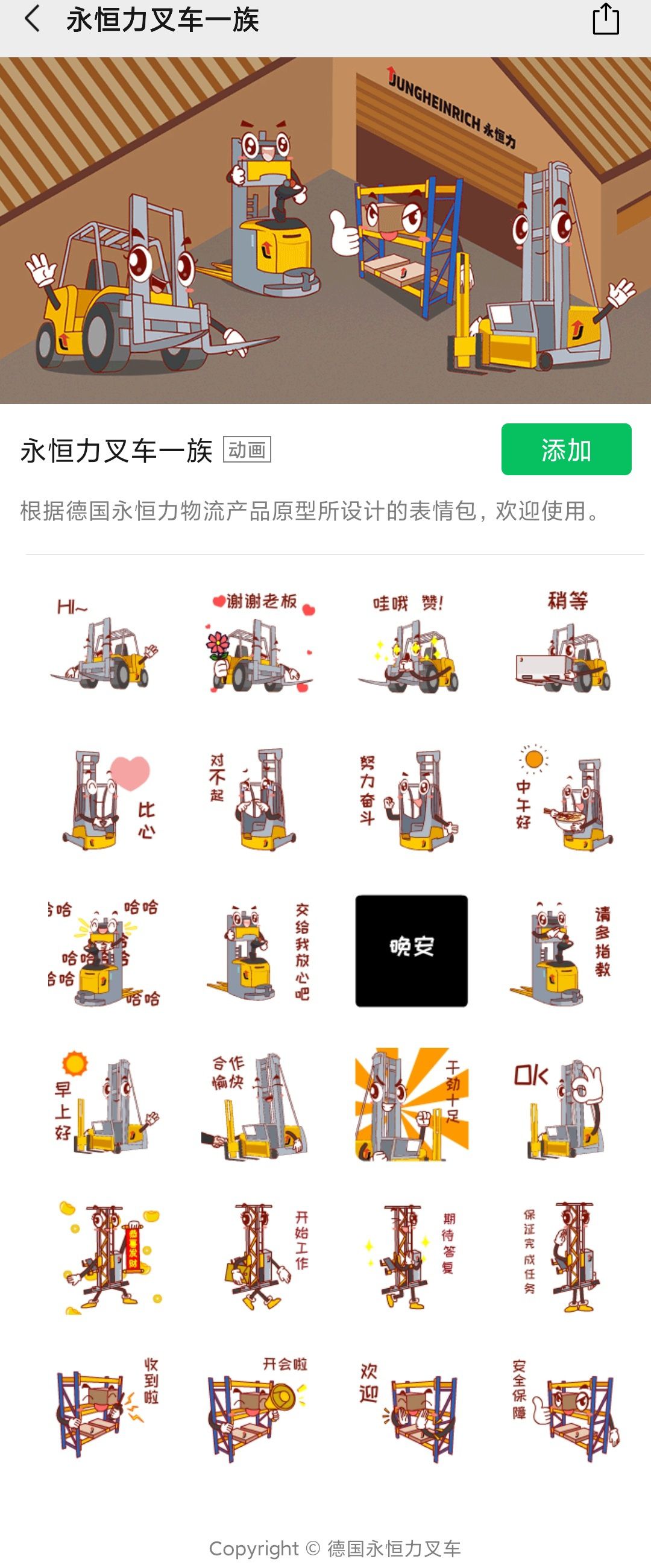Preview the 开会啦 megaphone sticker
The height and width of the screenshot is (1568, 651).
pos(259,1410)
